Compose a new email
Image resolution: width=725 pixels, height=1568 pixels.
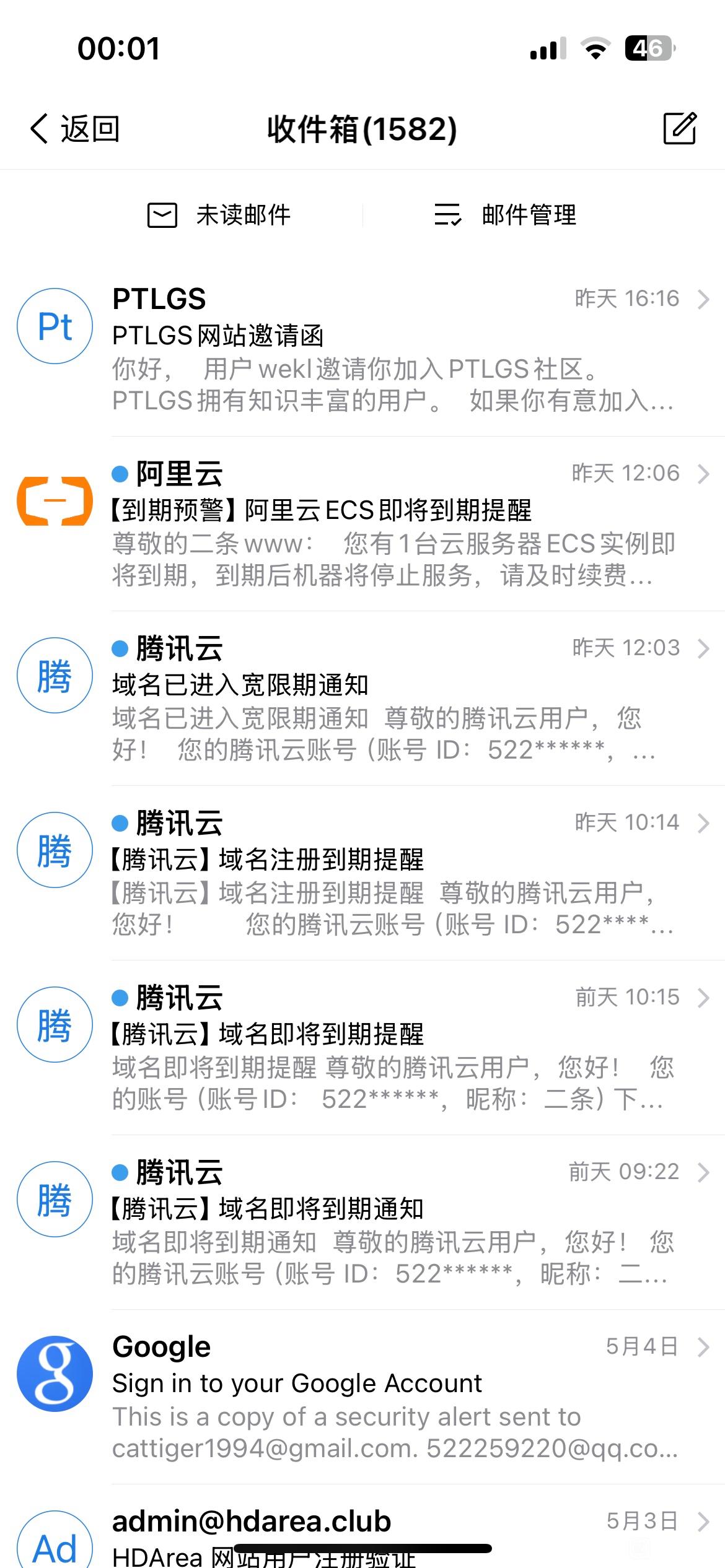coord(680,128)
